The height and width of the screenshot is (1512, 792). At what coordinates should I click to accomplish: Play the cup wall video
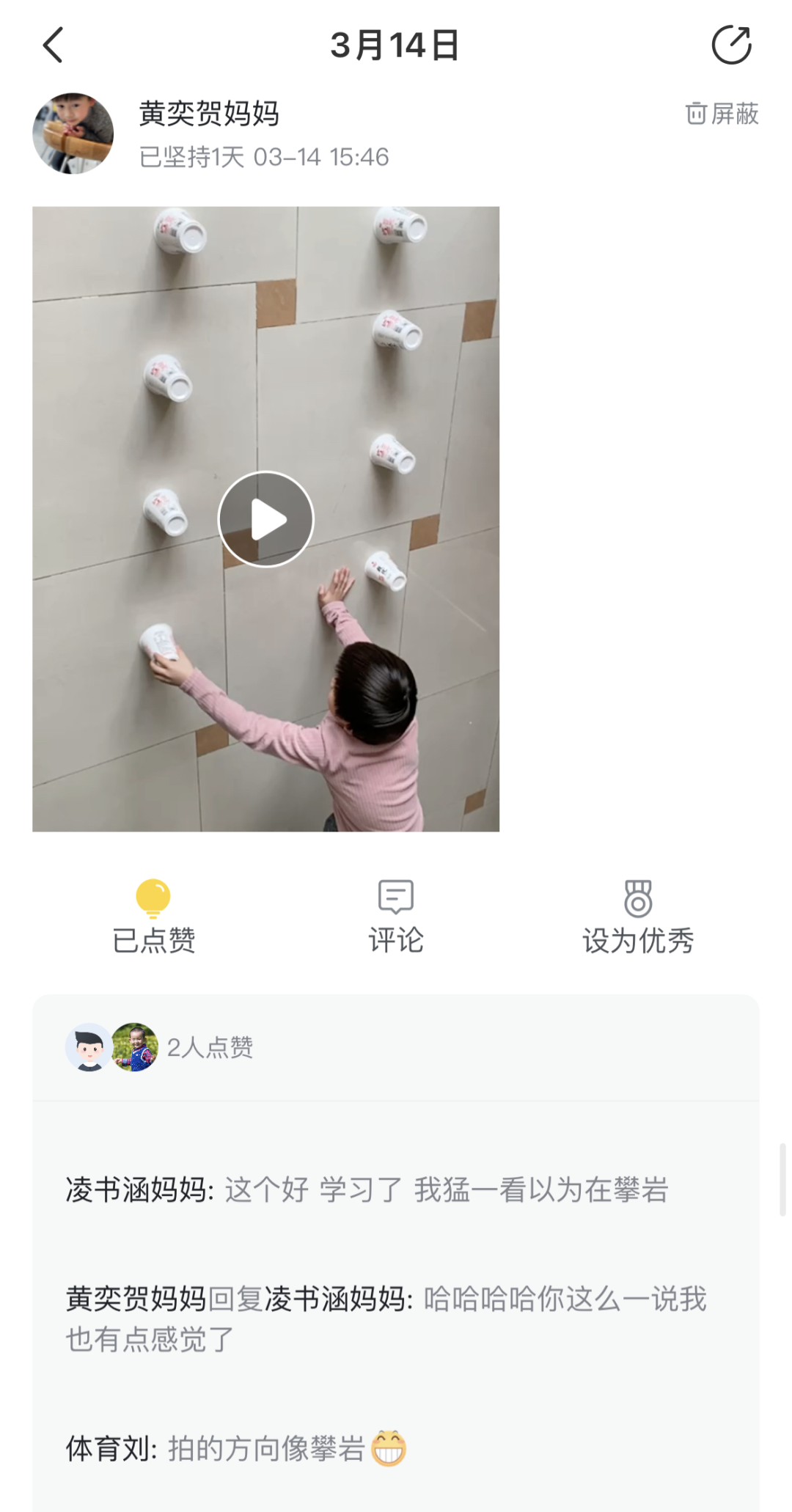click(x=266, y=519)
